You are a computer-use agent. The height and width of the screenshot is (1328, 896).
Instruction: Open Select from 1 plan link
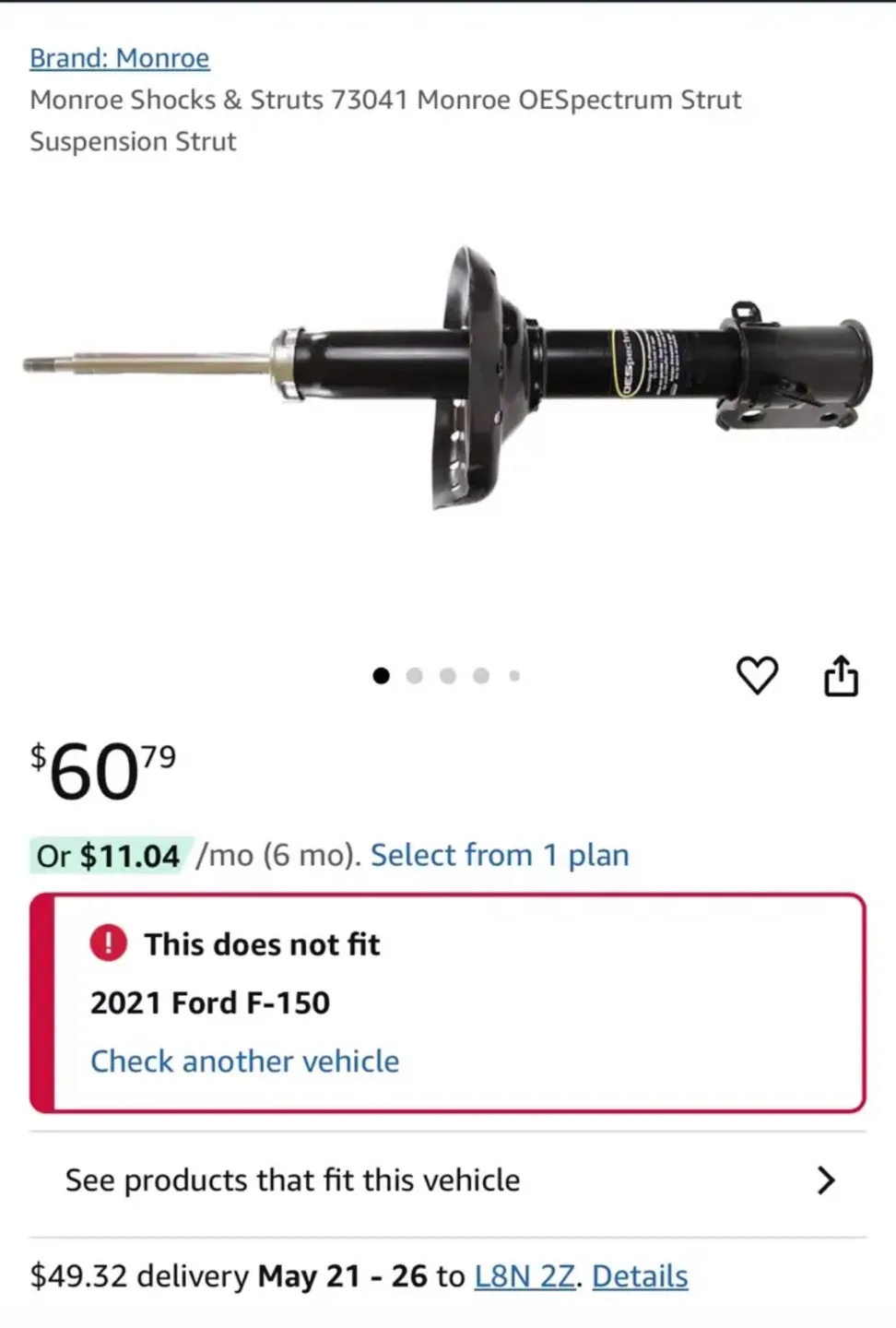[x=500, y=855]
